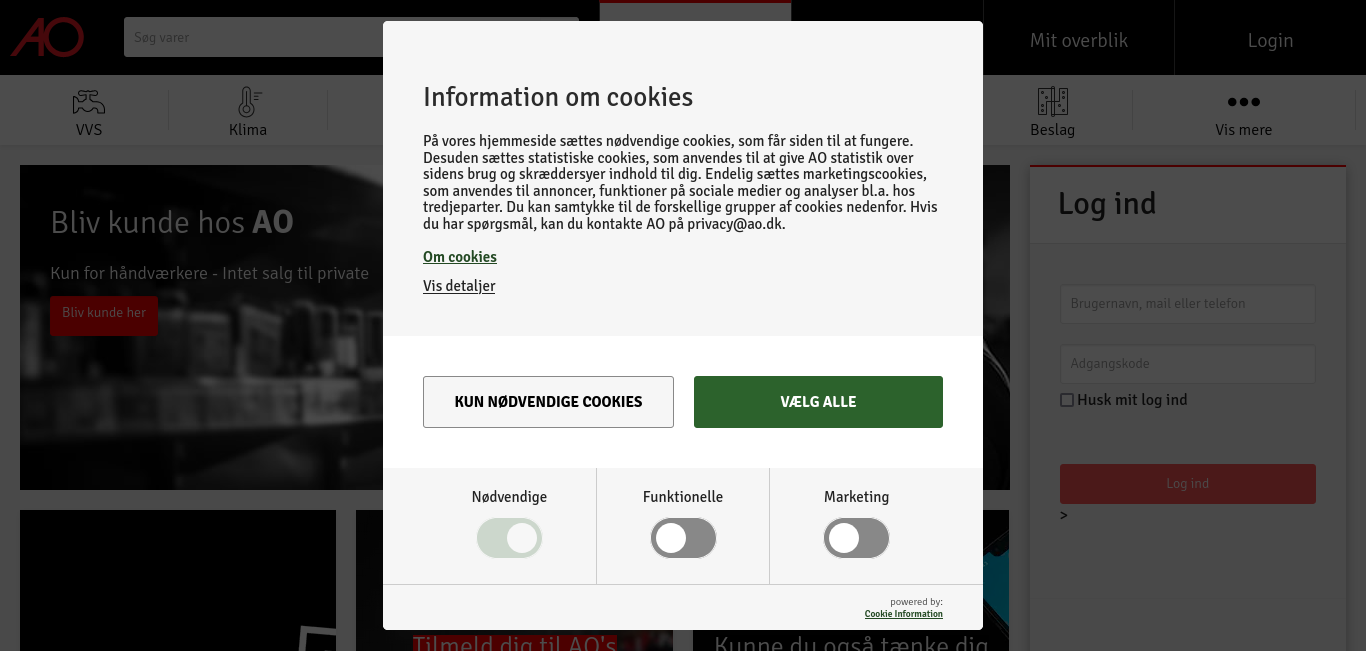The image size is (1366, 651).
Task: Toggle the Nødvendige cookies switch
Action: [509, 538]
